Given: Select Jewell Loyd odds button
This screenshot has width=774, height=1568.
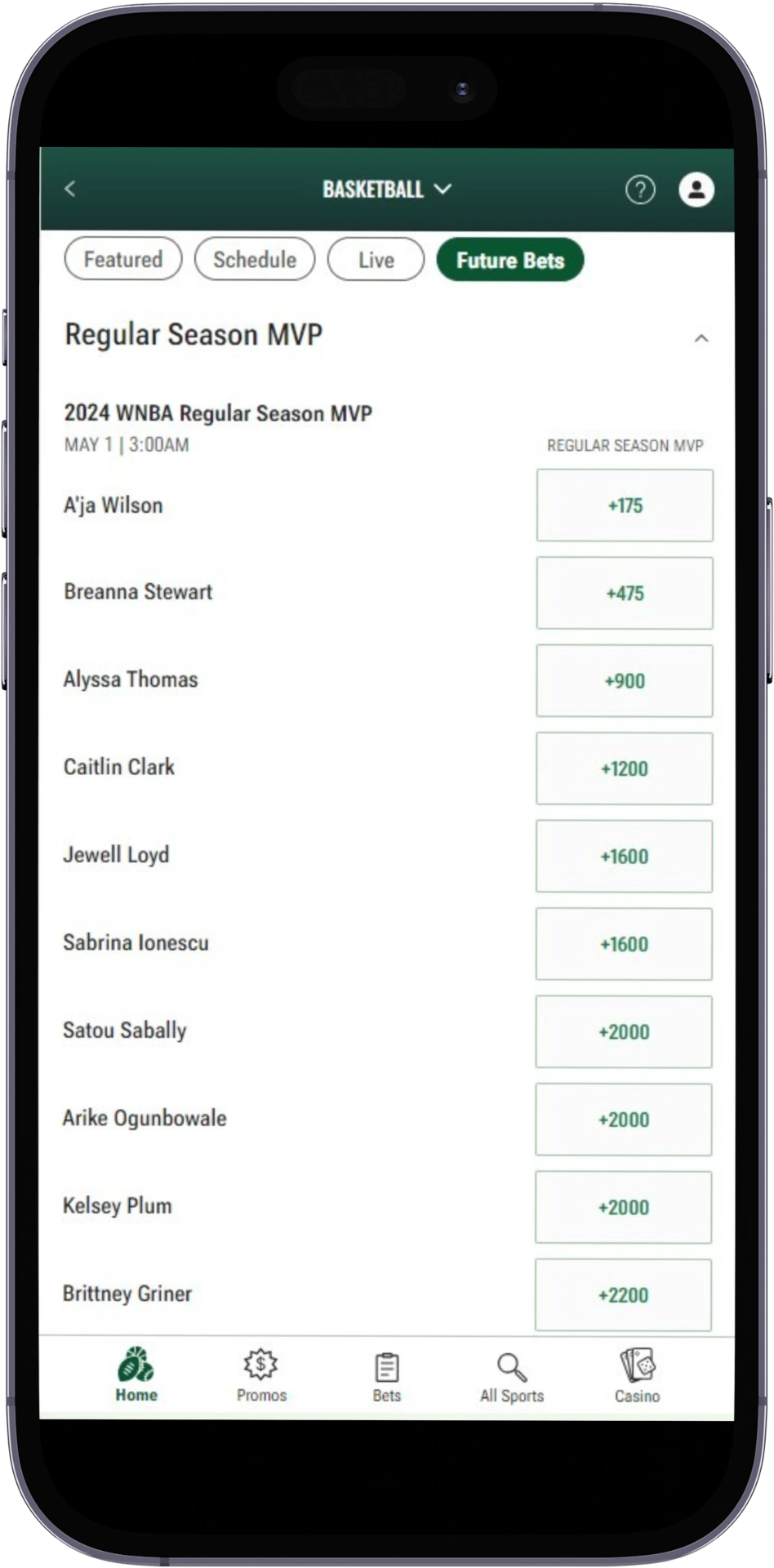Looking at the screenshot, I should [625, 857].
